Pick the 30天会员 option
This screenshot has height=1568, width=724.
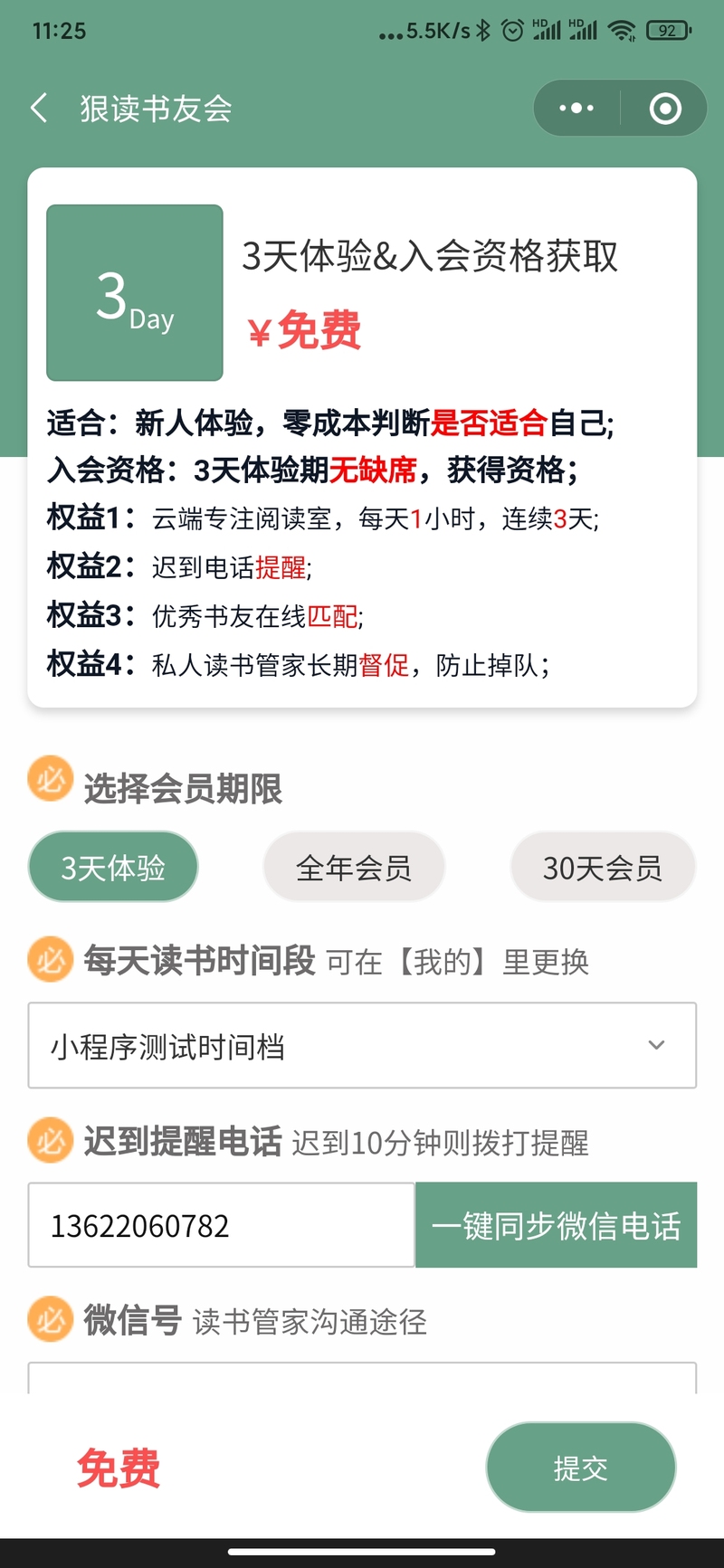click(603, 868)
